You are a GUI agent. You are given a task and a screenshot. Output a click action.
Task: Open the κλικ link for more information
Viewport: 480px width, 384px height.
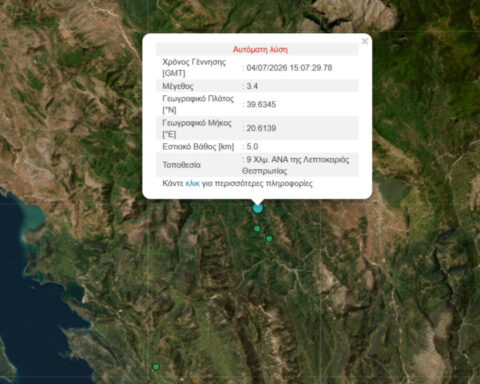[x=192, y=184]
